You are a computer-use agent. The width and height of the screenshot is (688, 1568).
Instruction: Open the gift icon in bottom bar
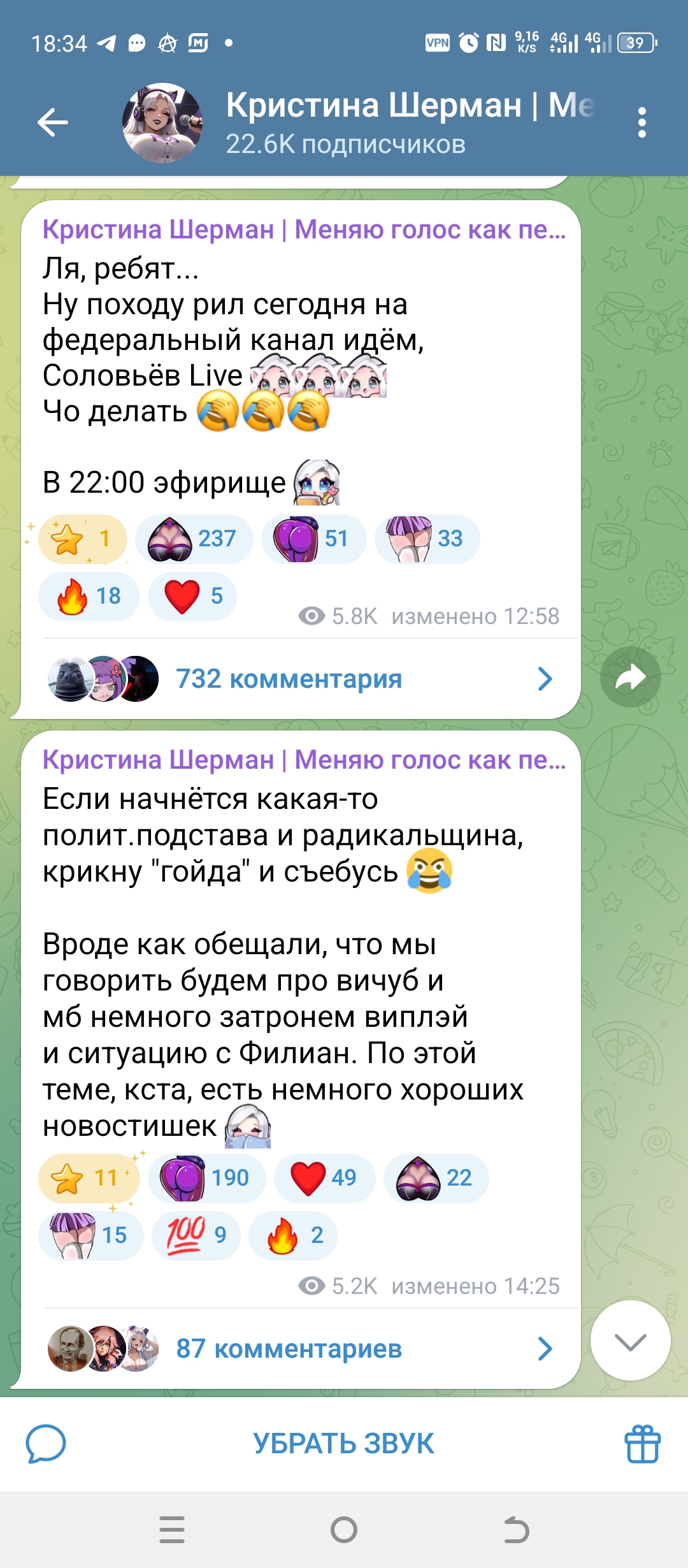tap(642, 1444)
